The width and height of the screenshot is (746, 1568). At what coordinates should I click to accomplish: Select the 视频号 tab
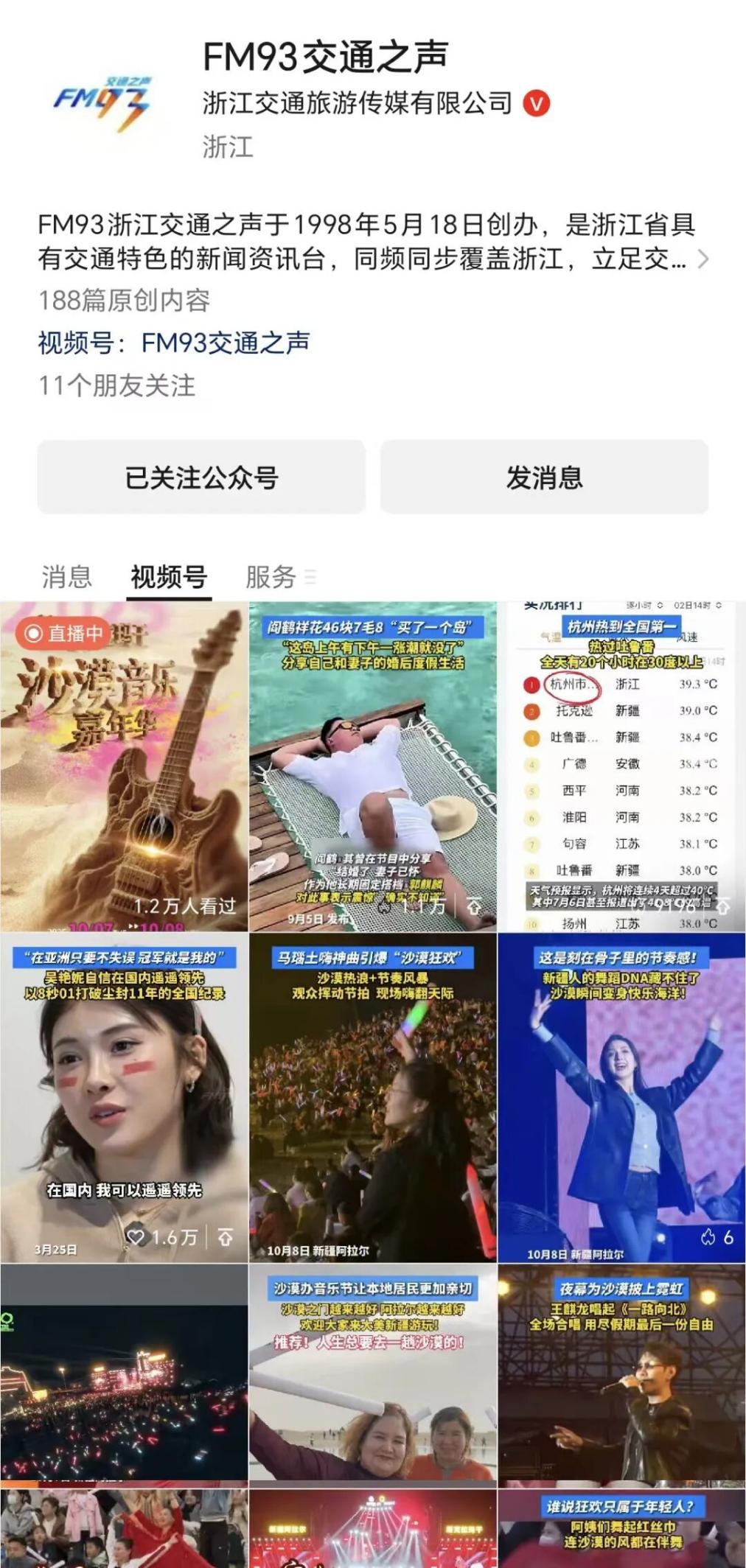(x=169, y=576)
